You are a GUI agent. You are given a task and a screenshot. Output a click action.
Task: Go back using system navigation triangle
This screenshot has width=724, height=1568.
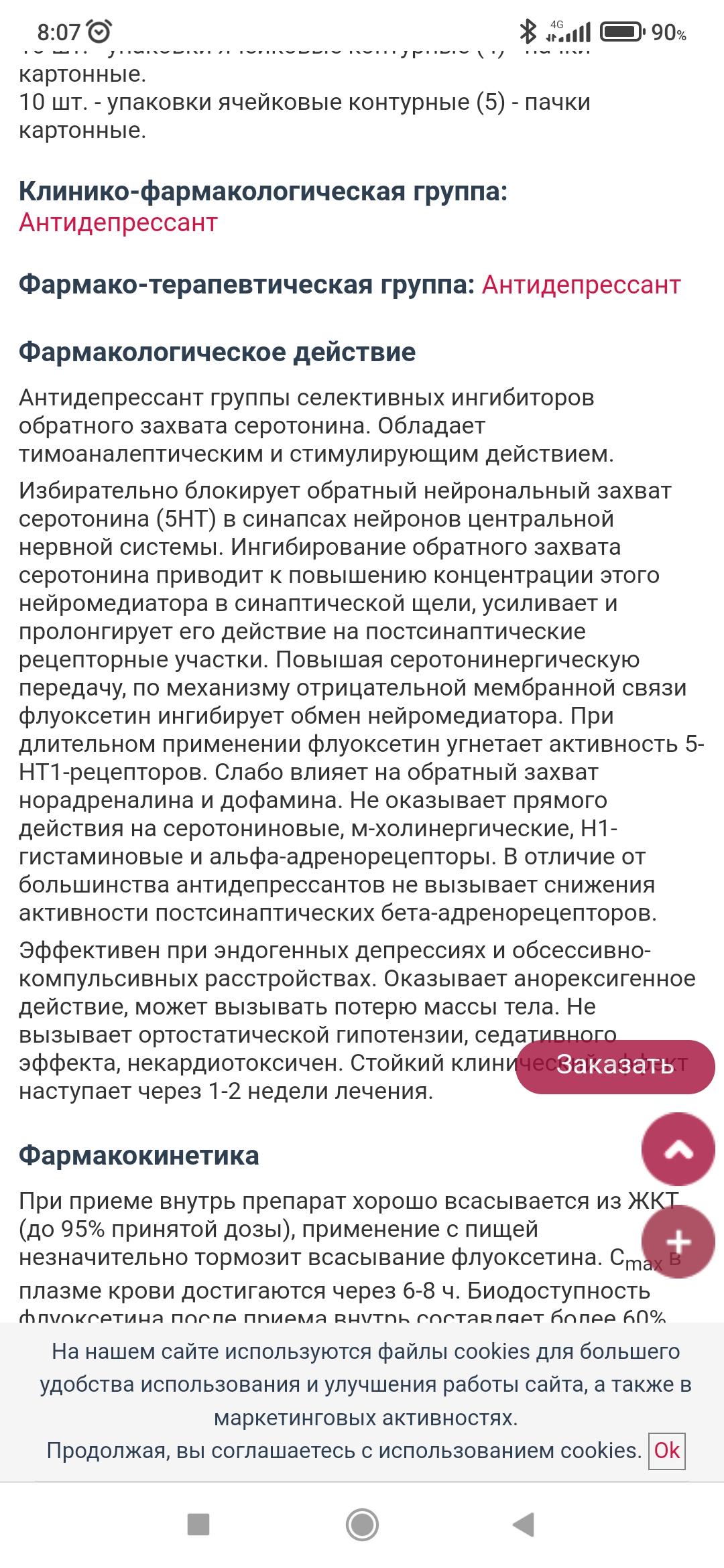tap(524, 1524)
